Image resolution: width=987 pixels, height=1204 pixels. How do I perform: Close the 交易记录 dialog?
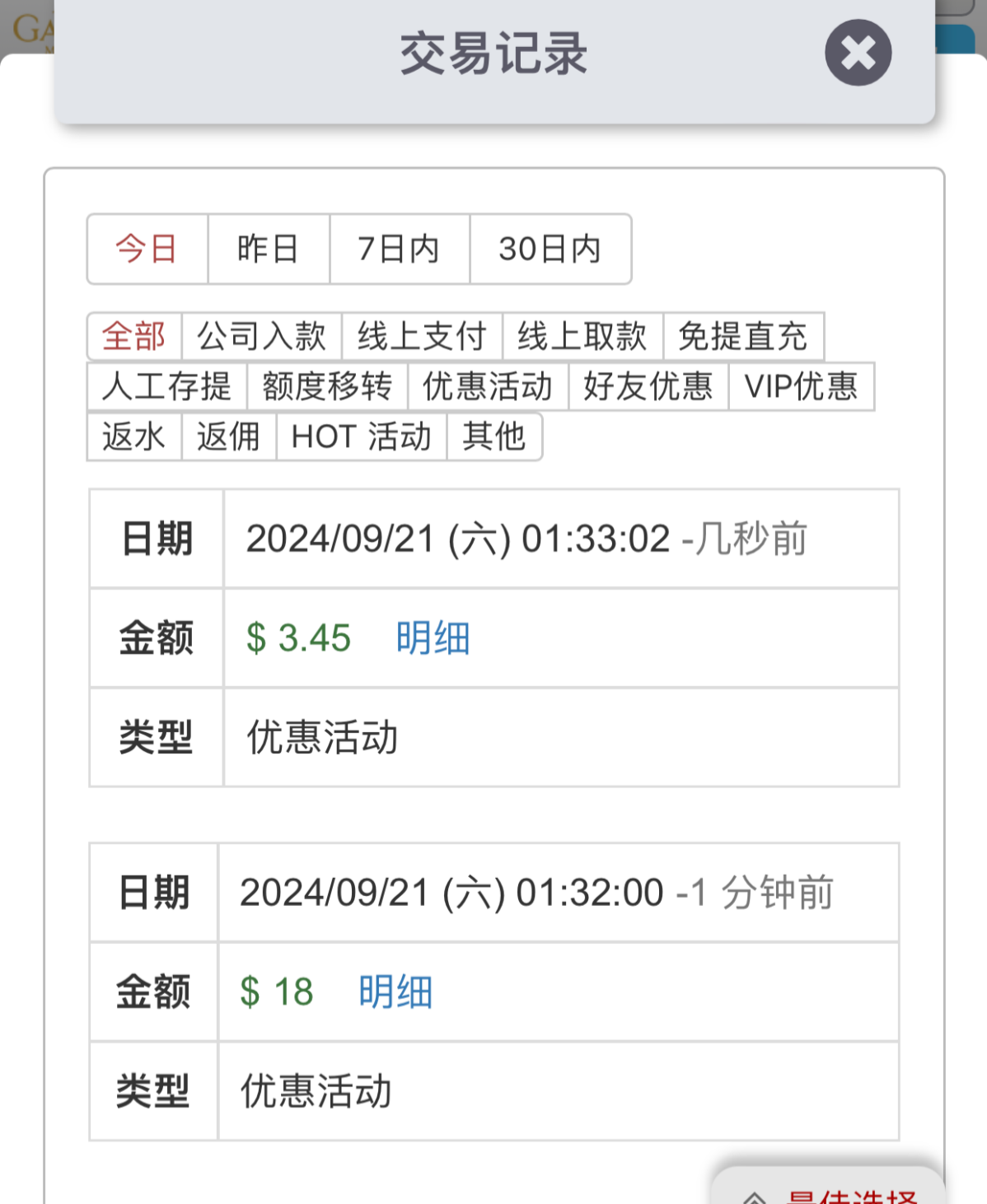coord(858,54)
